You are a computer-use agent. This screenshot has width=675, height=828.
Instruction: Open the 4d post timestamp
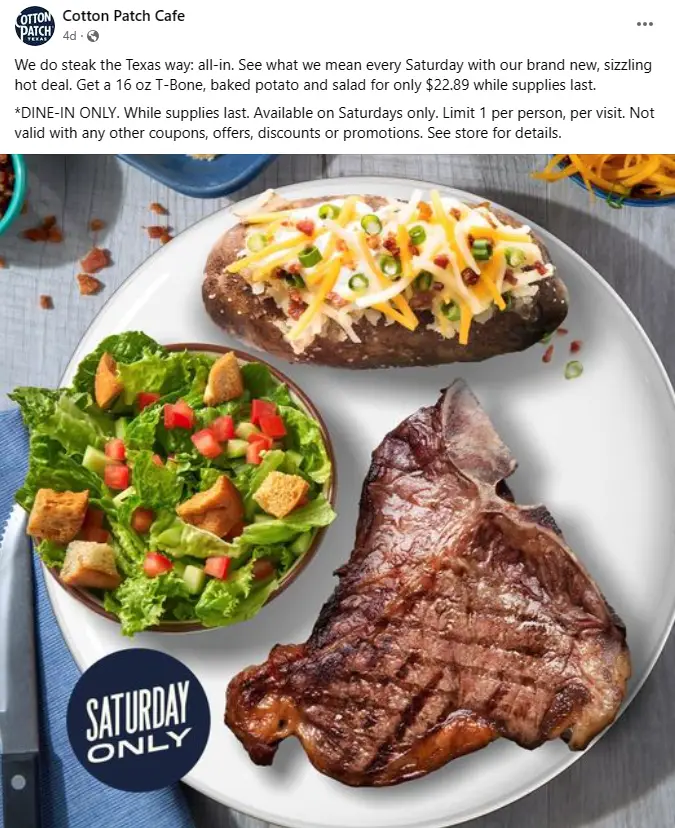69,36
